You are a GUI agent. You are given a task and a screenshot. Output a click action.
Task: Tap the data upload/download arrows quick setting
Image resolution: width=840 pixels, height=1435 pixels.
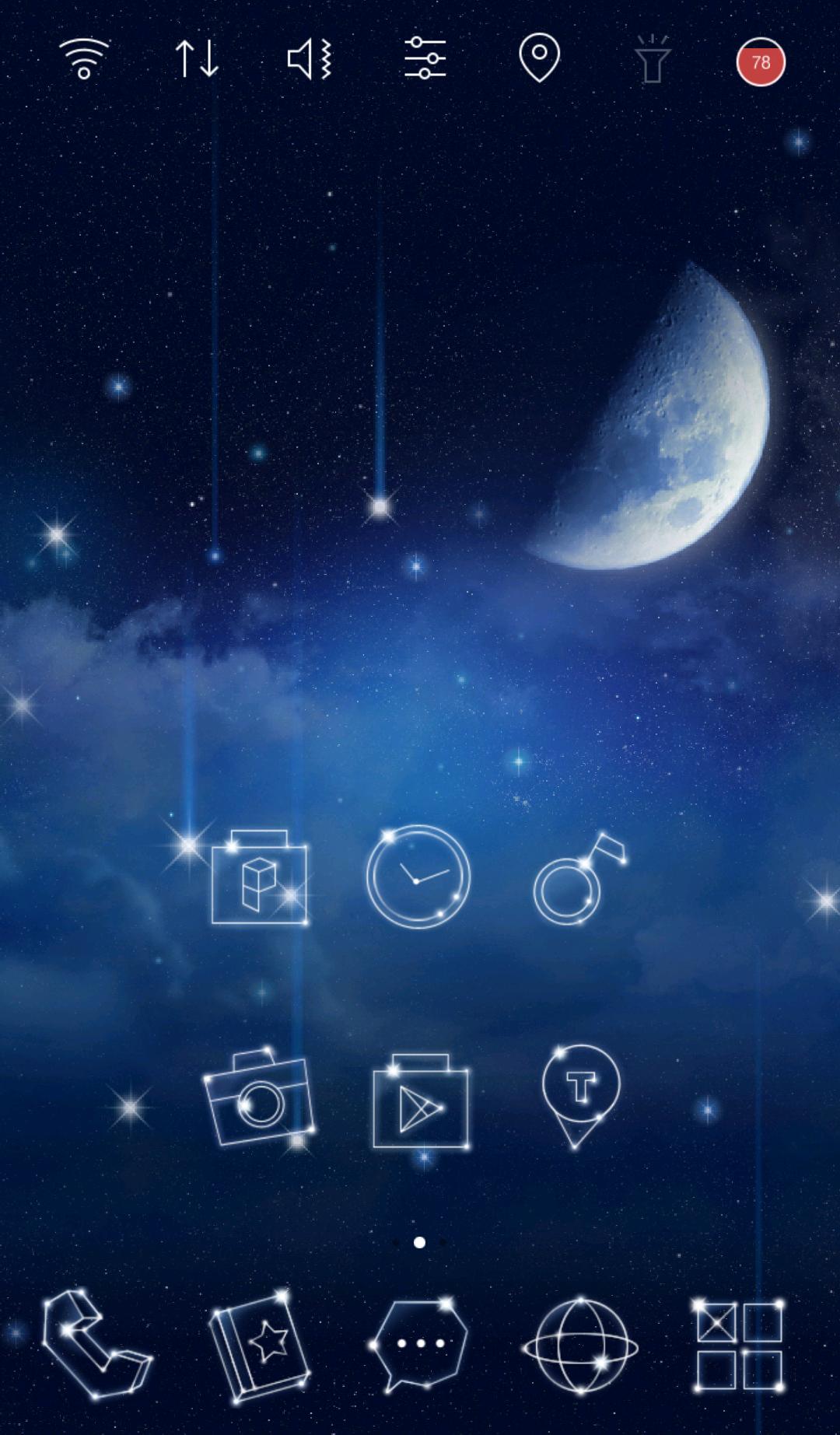(x=197, y=58)
